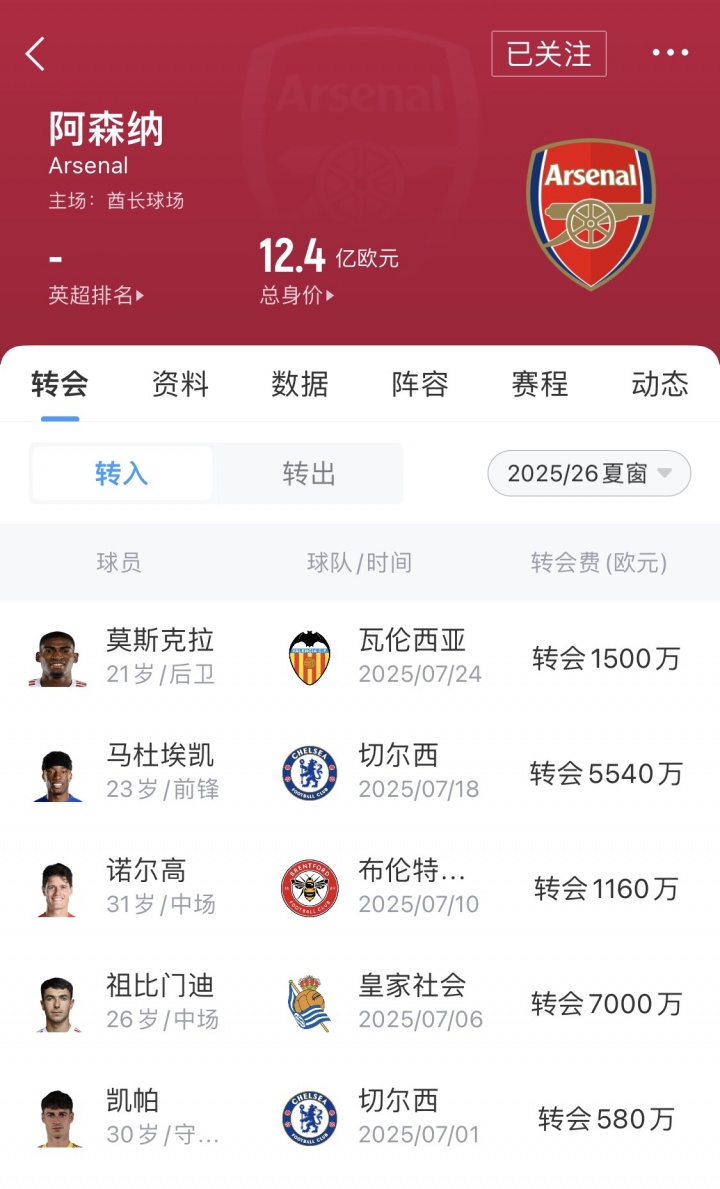The width and height of the screenshot is (720, 1189).
Task: Open the 阵容 squad tab
Action: (420, 384)
